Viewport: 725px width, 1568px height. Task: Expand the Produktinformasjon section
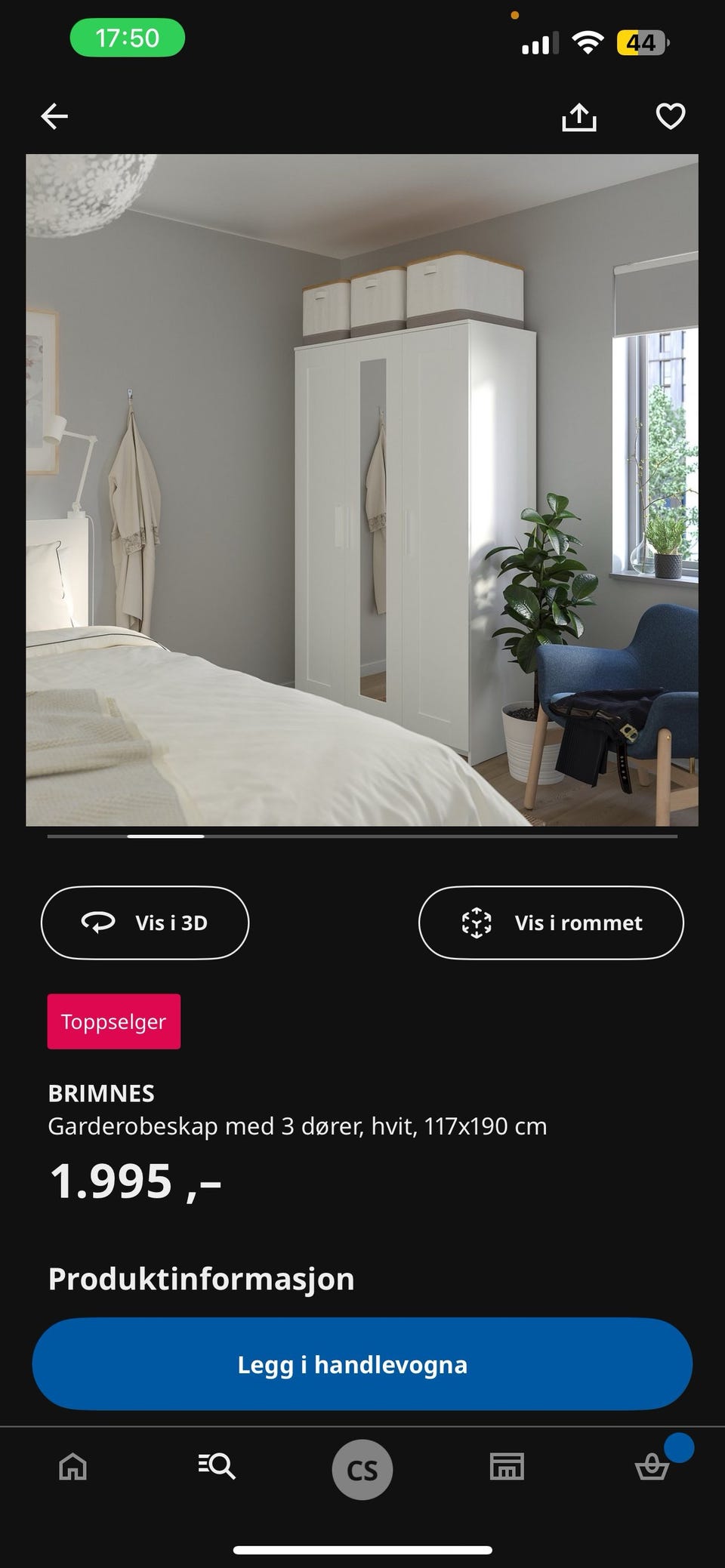(201, 1279)
